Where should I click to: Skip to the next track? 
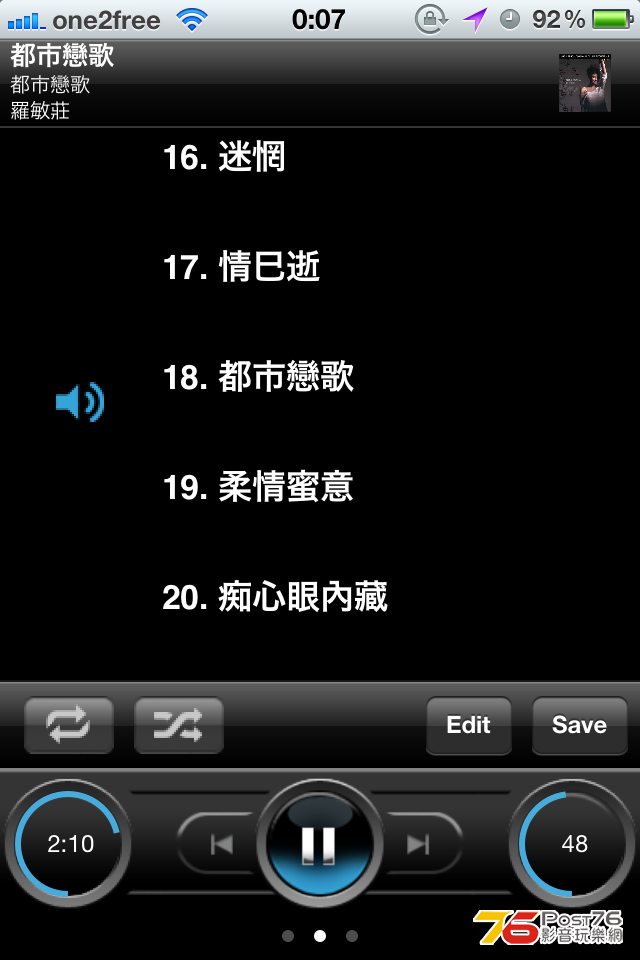[x=419, y=844]
